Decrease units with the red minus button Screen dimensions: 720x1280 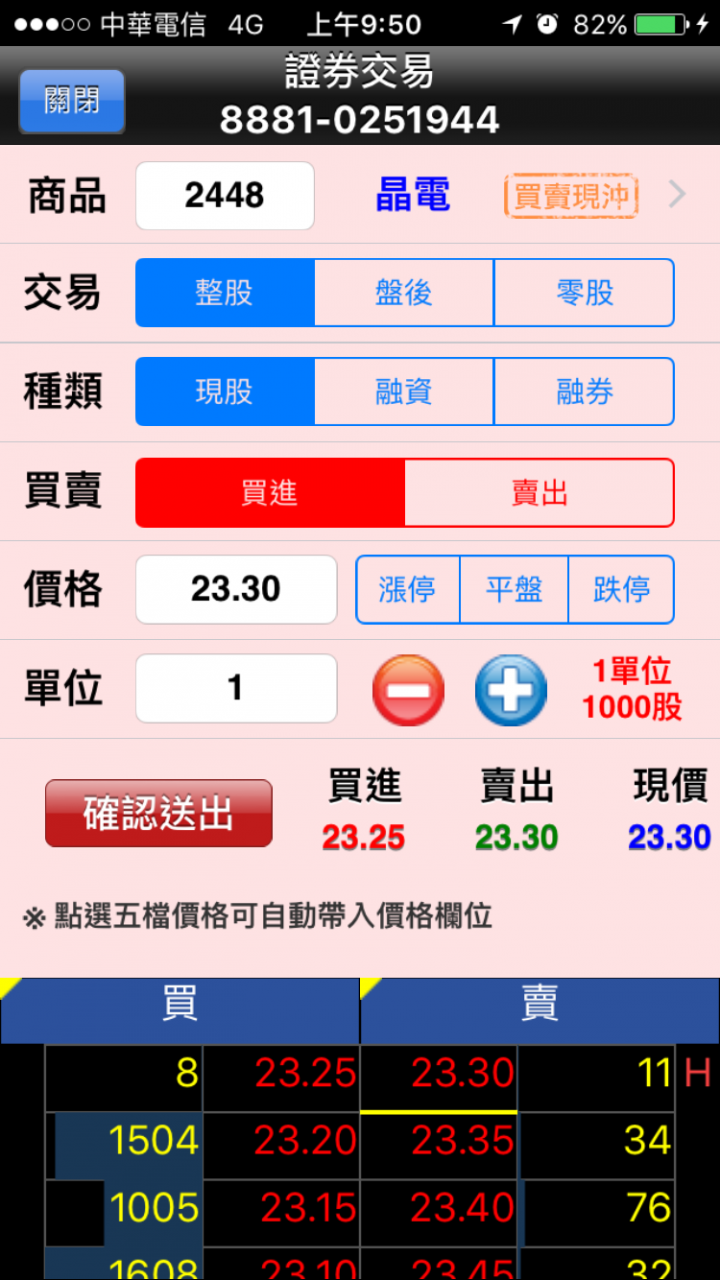408,690
